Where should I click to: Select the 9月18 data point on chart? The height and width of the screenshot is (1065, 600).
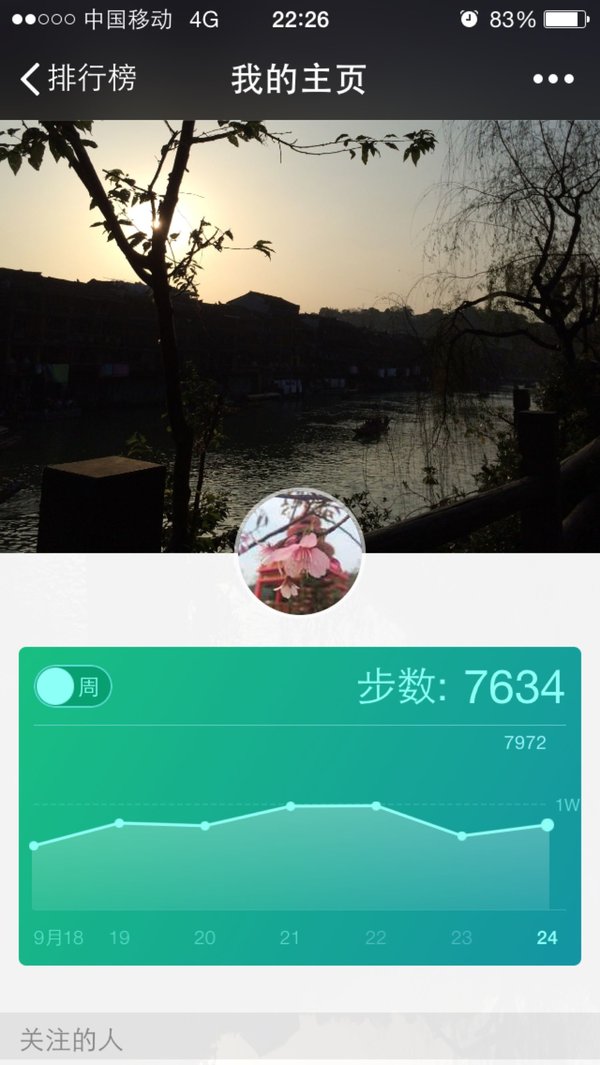pyautogui.click(x=34, y=846)
